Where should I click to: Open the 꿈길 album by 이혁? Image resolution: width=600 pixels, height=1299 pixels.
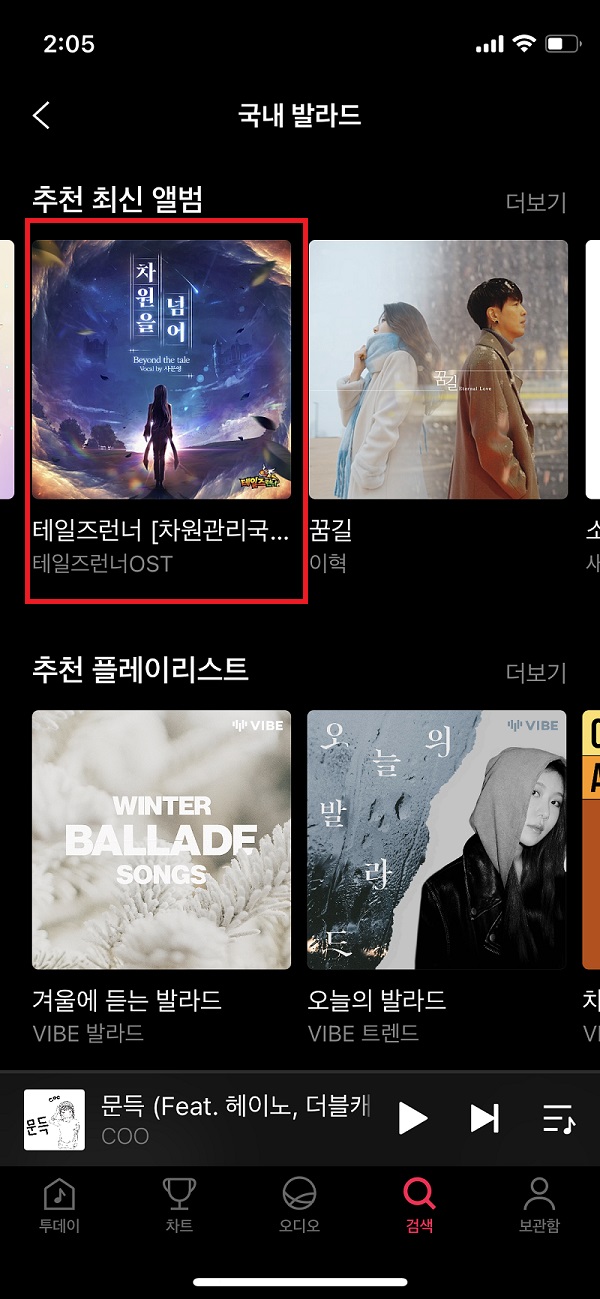[438, 370]
